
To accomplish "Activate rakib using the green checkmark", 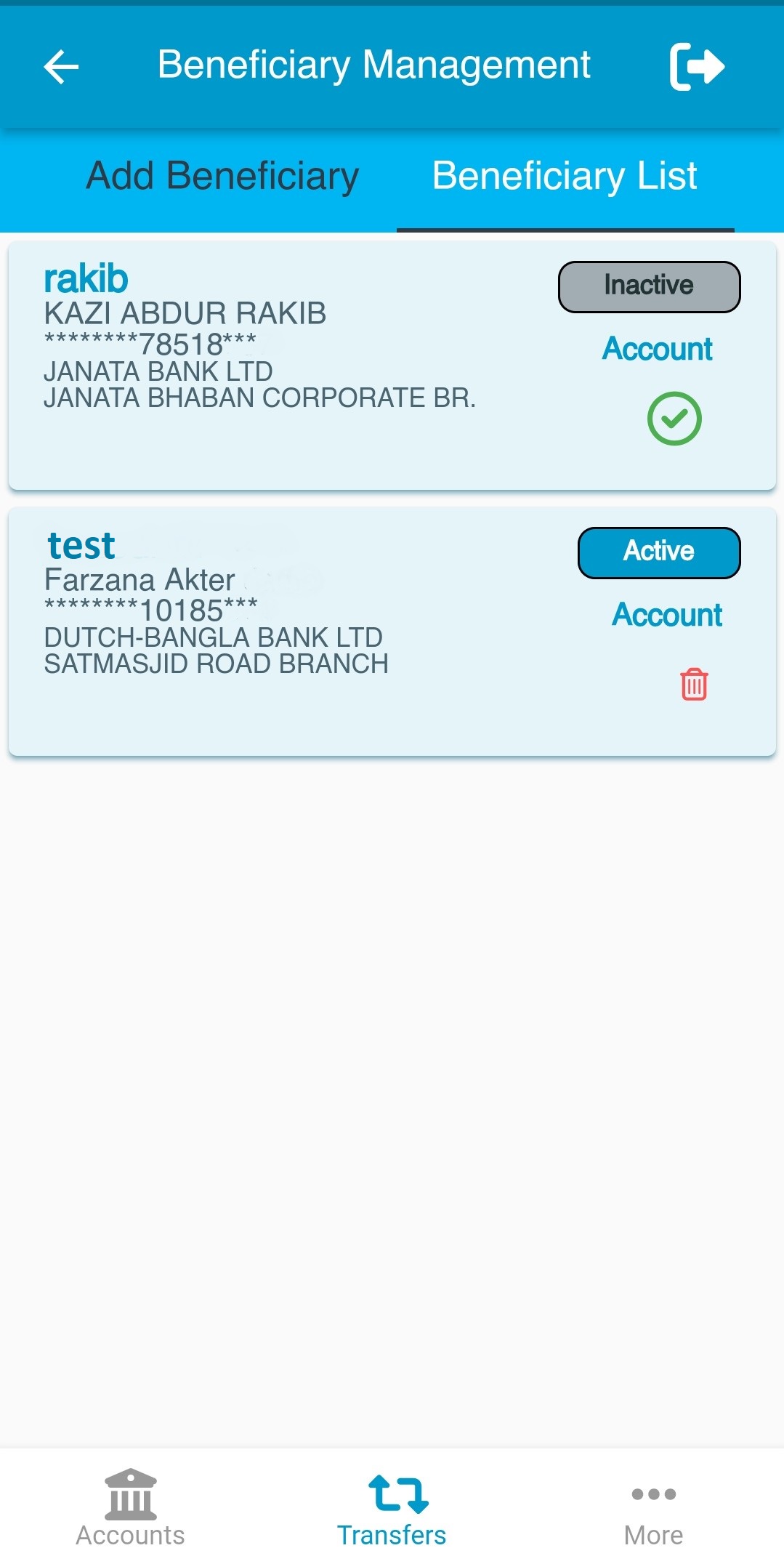I will 674,419.
